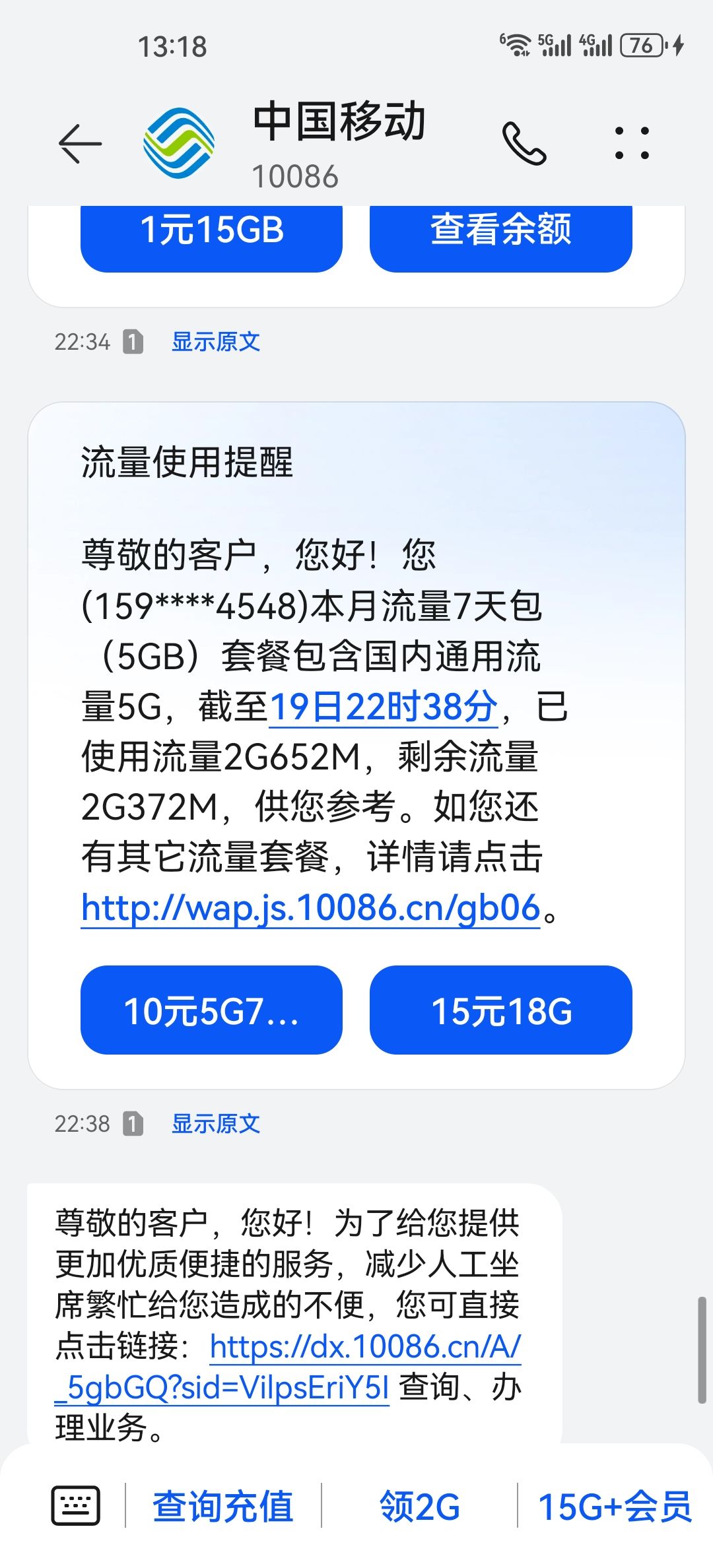The image size is (713, 1568).
Task: Show original text for the 22:34 message
Action: (216, 342)
